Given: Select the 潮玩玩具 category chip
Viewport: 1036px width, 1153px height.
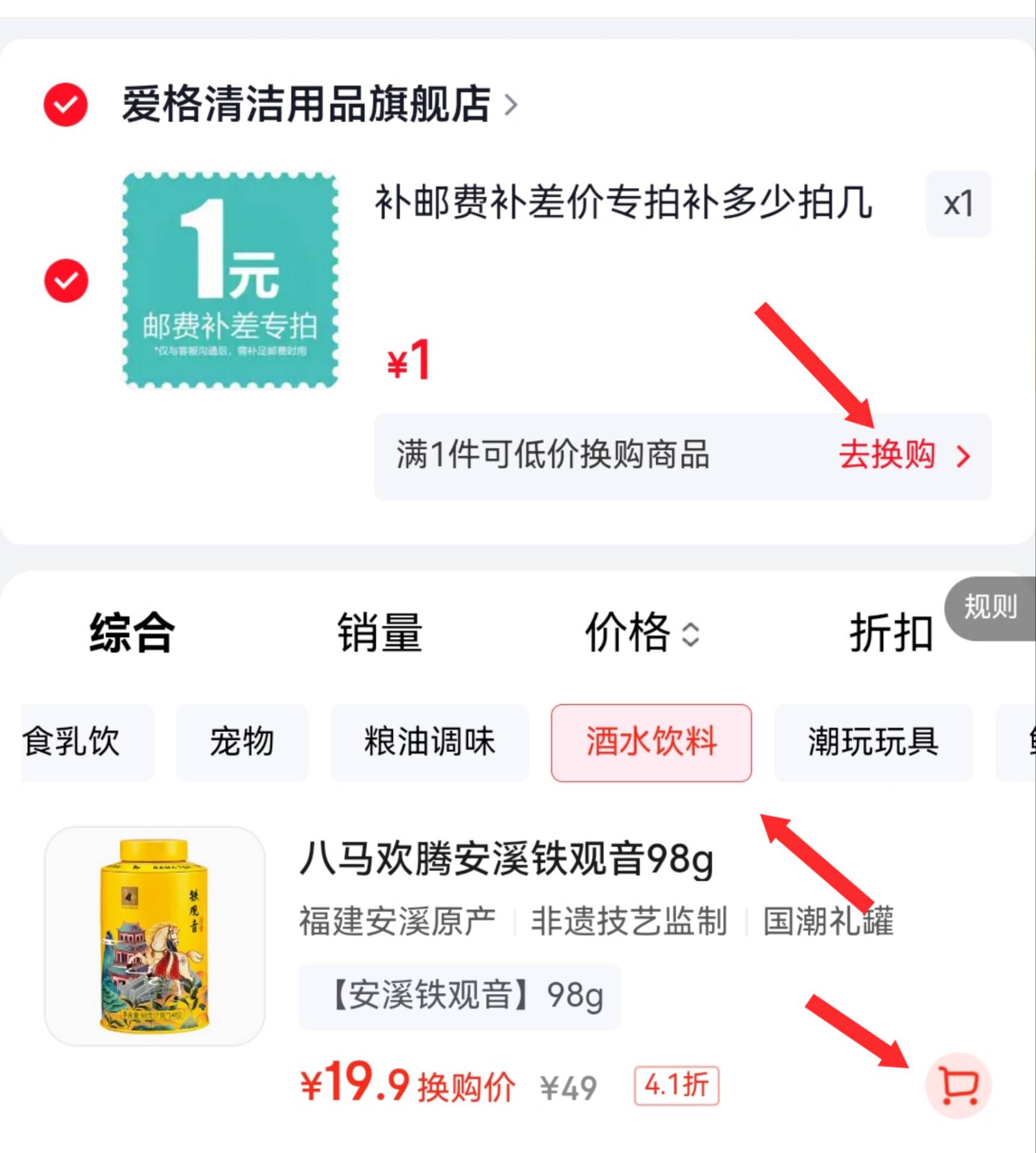Looking at the screenshot, I should click(873, 742).
